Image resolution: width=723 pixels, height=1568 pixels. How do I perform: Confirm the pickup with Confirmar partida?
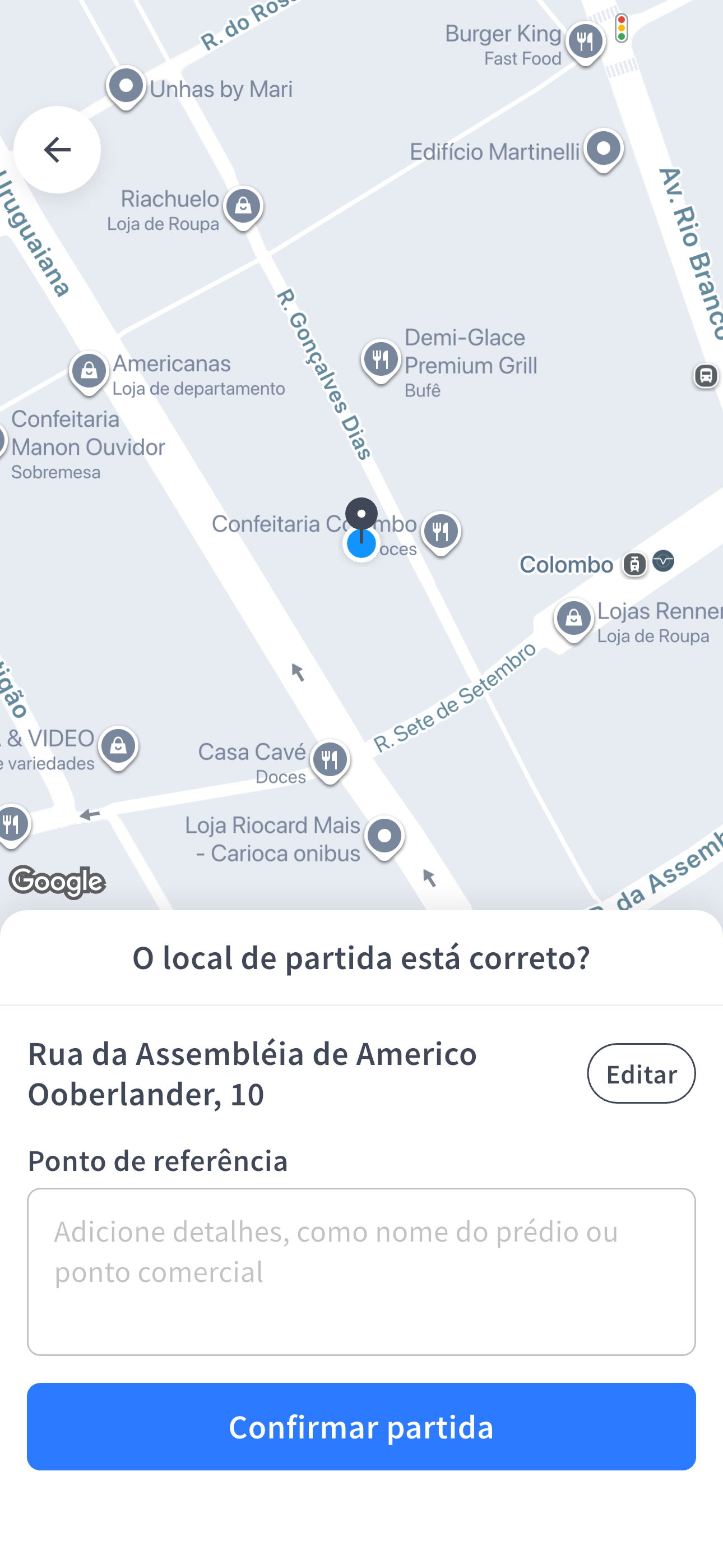click(361, 1426)
